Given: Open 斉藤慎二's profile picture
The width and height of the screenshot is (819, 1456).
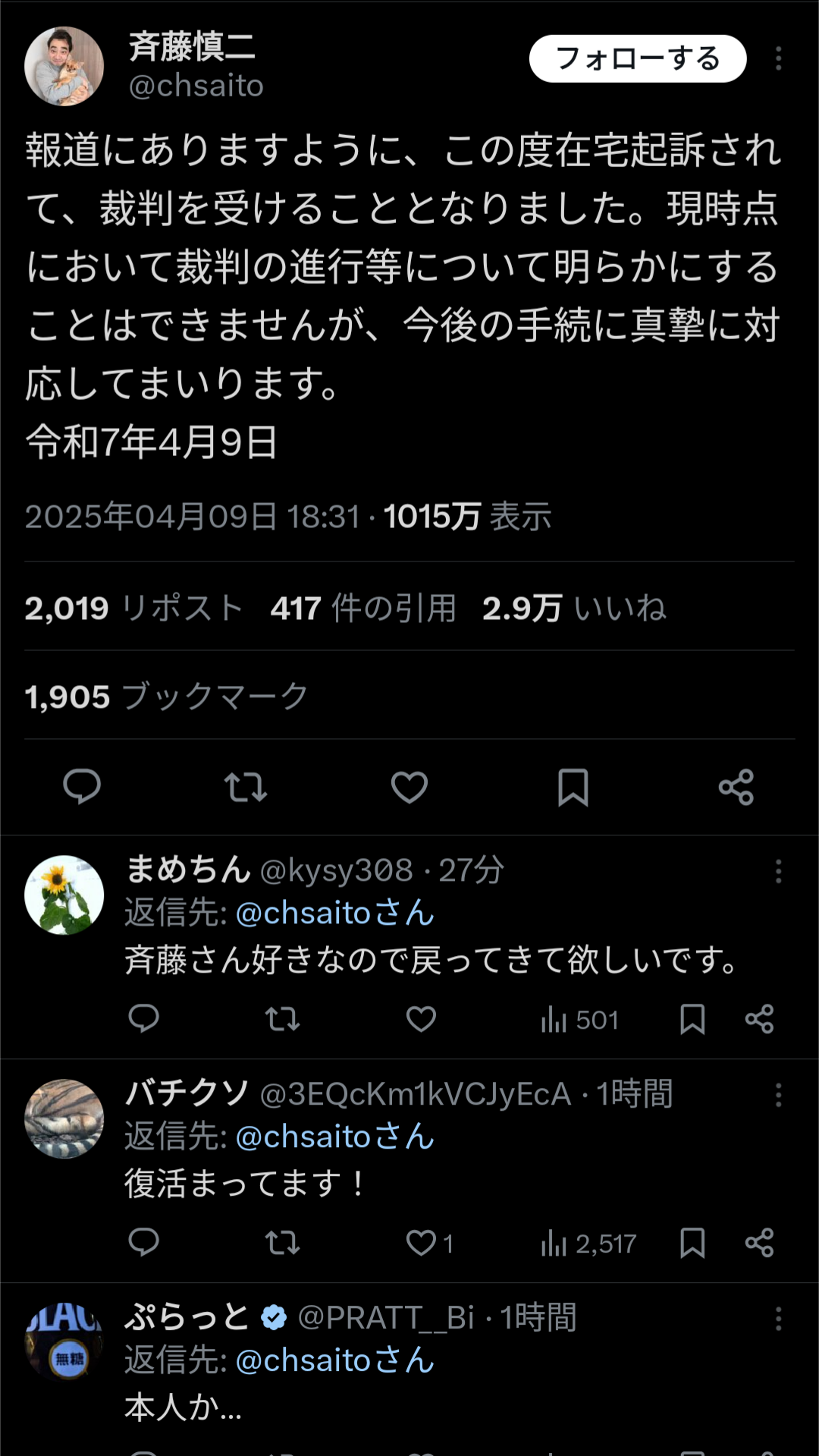Looking at the screenshot, I should [64, 67].
